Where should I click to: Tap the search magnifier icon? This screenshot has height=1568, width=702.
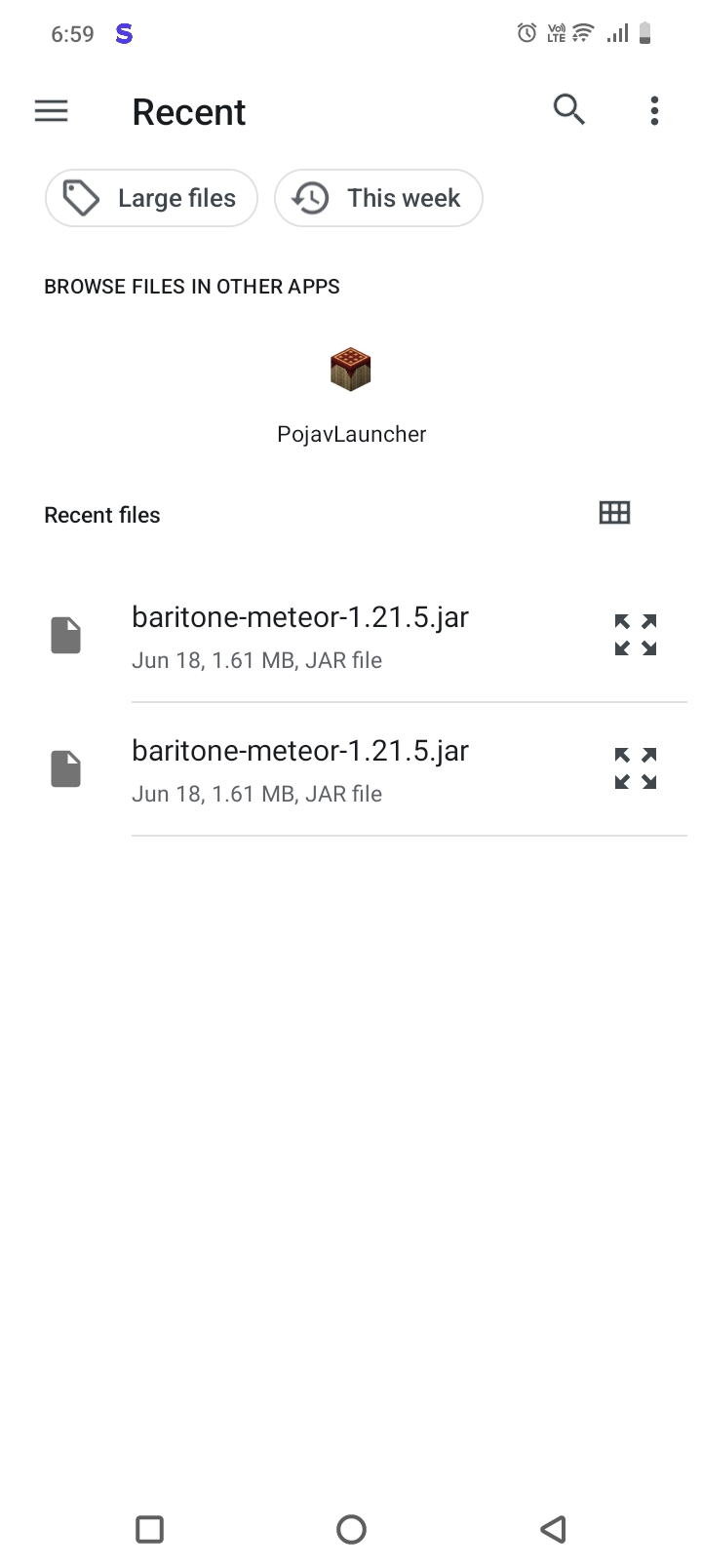[569, 110]
